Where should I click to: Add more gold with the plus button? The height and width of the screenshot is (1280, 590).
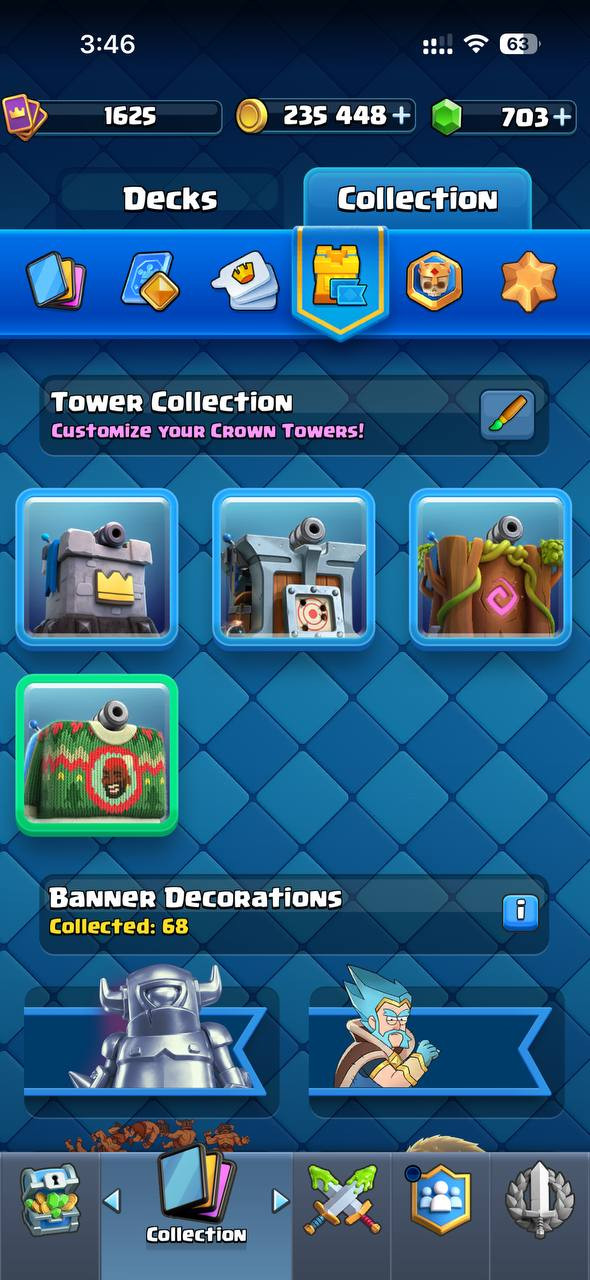coord(401,116)
